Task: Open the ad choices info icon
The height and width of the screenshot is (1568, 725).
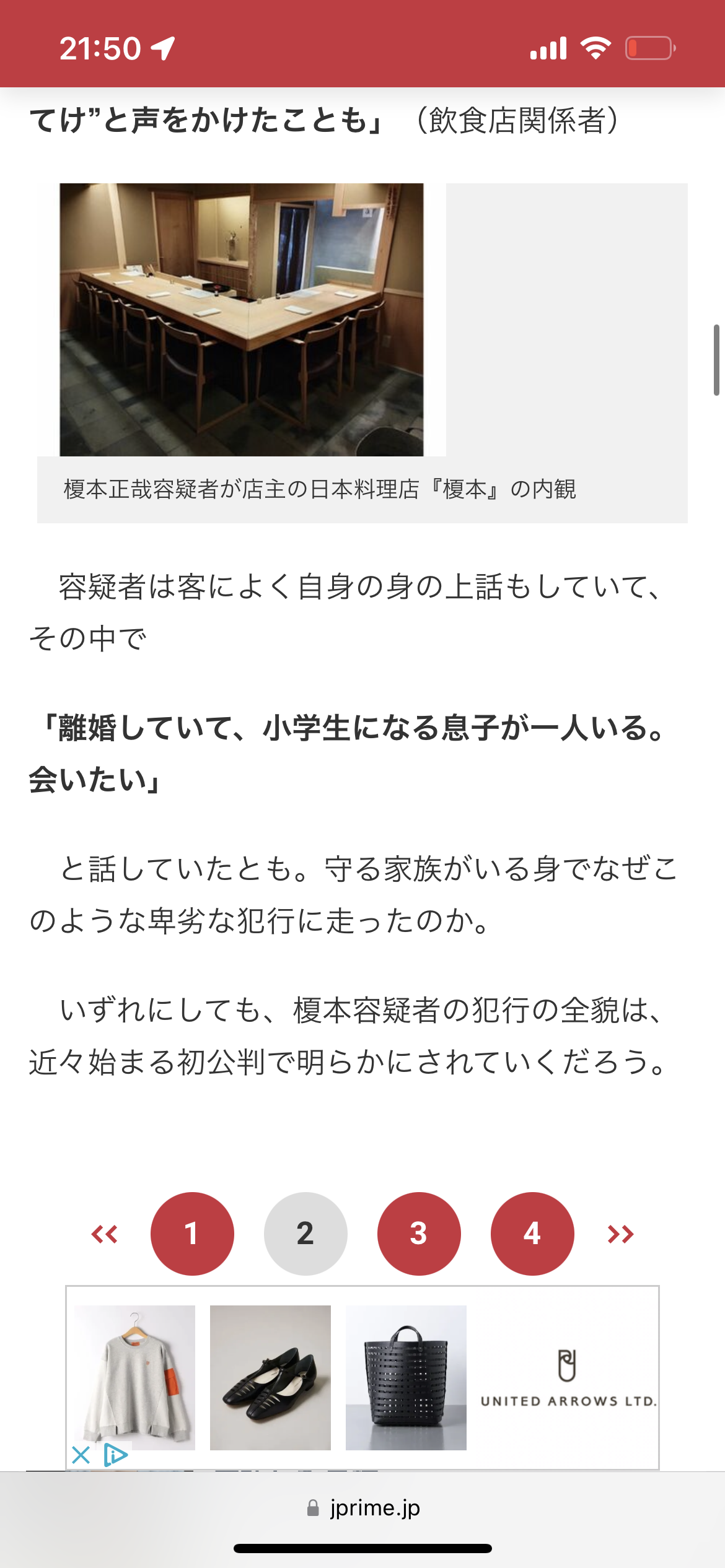Action: 115,1455
